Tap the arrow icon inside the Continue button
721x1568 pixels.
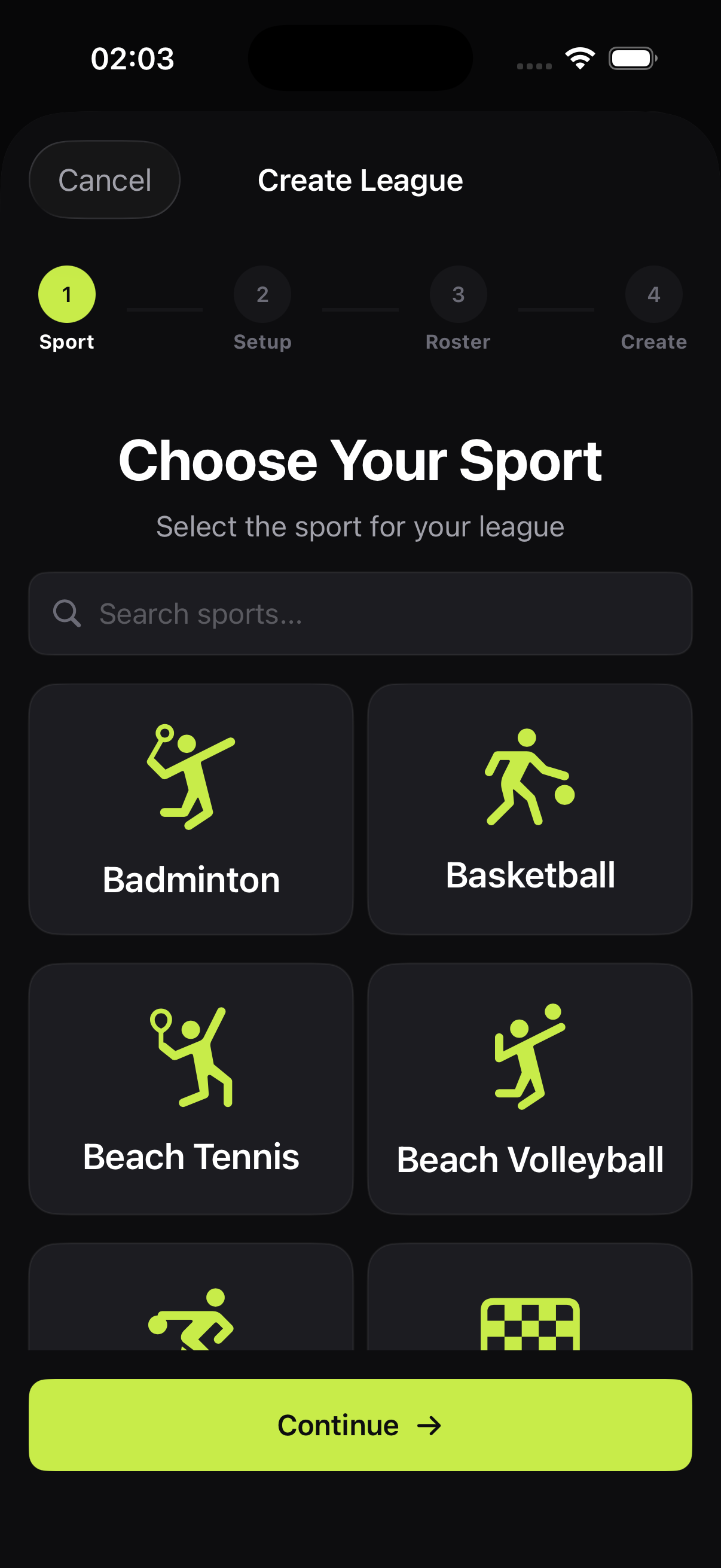point(429,1425)
